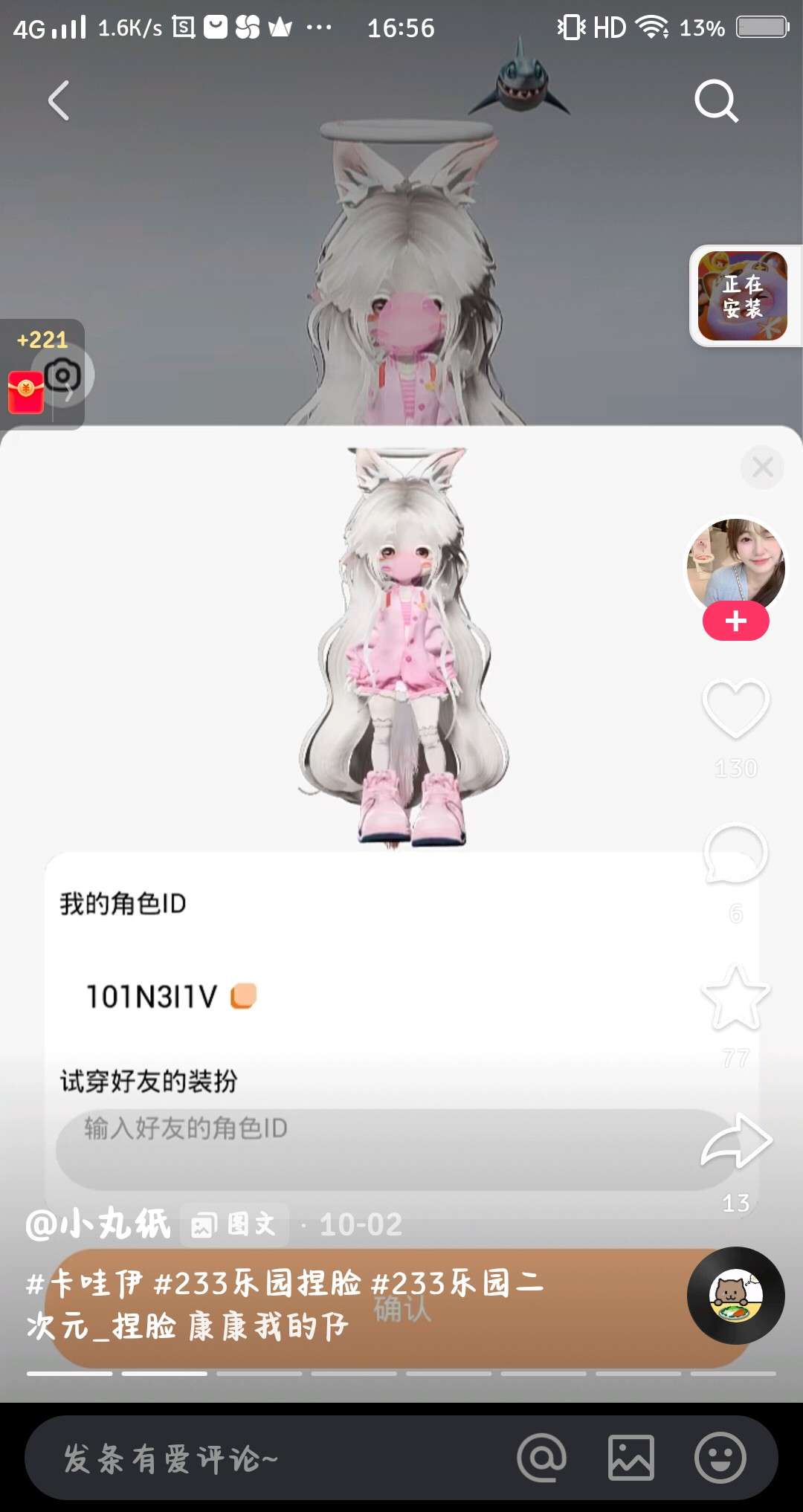Mention someone with the @ icon
This screenshot has height=1512, width=803.
[542, 1458]
